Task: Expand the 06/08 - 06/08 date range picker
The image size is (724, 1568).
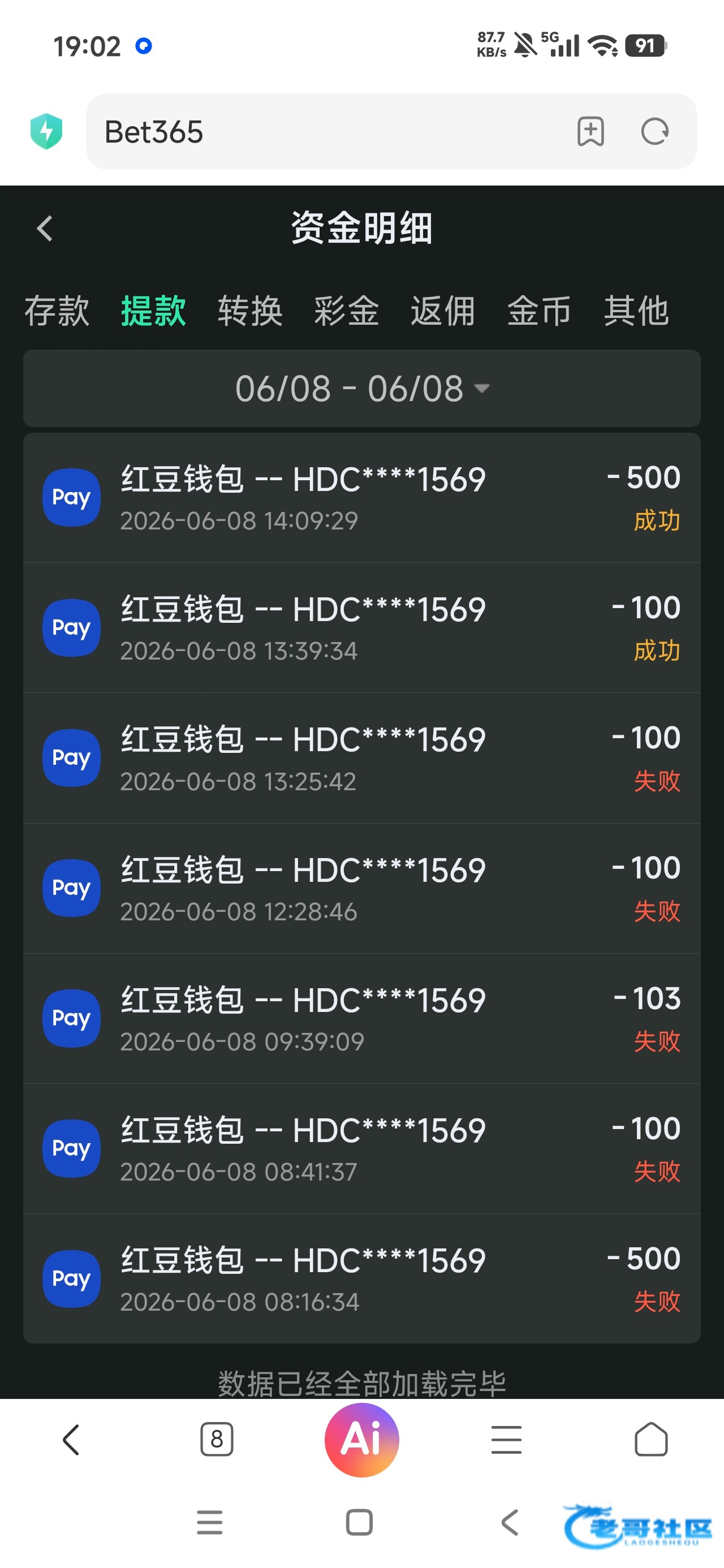Action: 361,389
